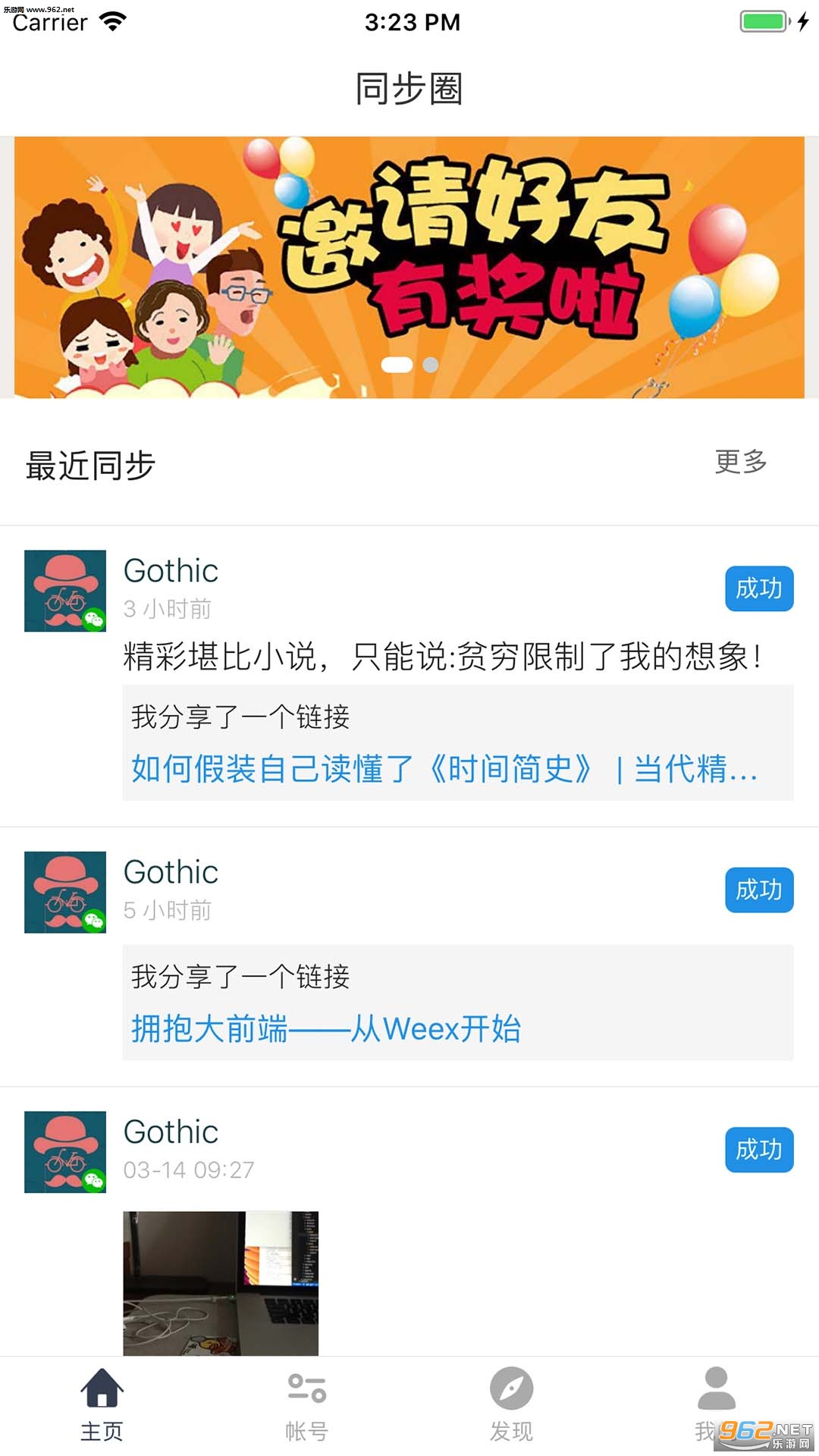Jump to the second banner slide dot
Screen dimensions: 819x1456
pos(430,365)
